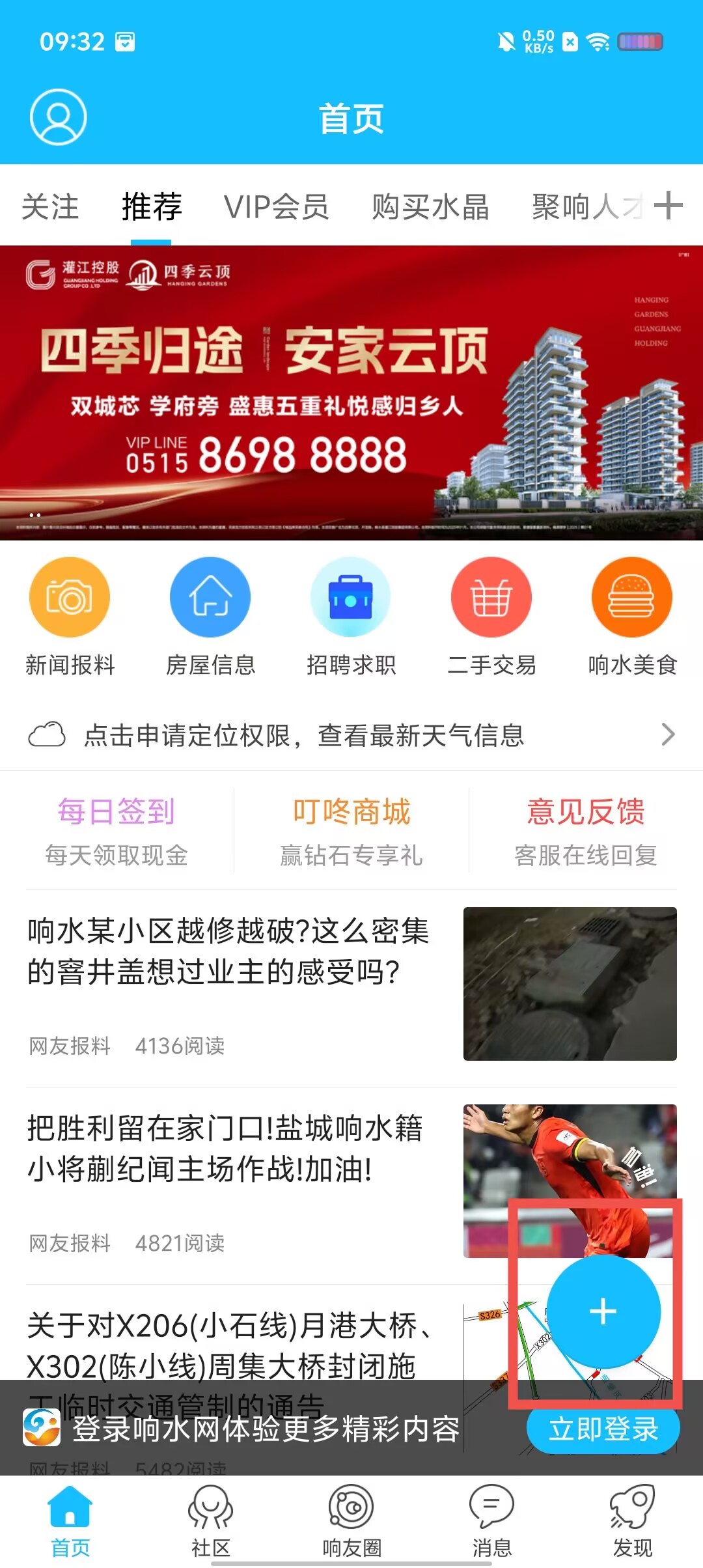Open 房屋信息 shortcut
The image size is (703, 1568).
(210, 615)
